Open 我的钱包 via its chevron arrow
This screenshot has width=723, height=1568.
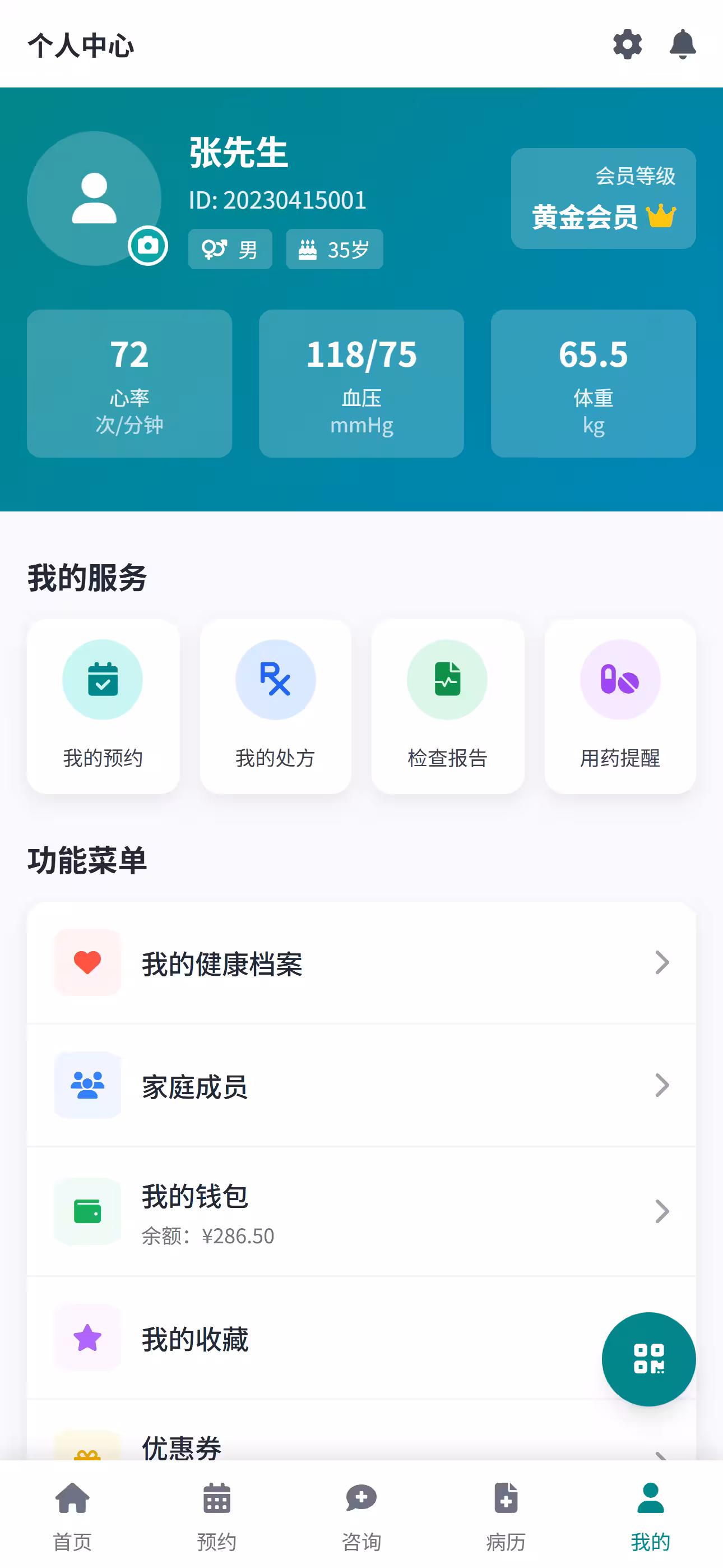coord(662,1211)
